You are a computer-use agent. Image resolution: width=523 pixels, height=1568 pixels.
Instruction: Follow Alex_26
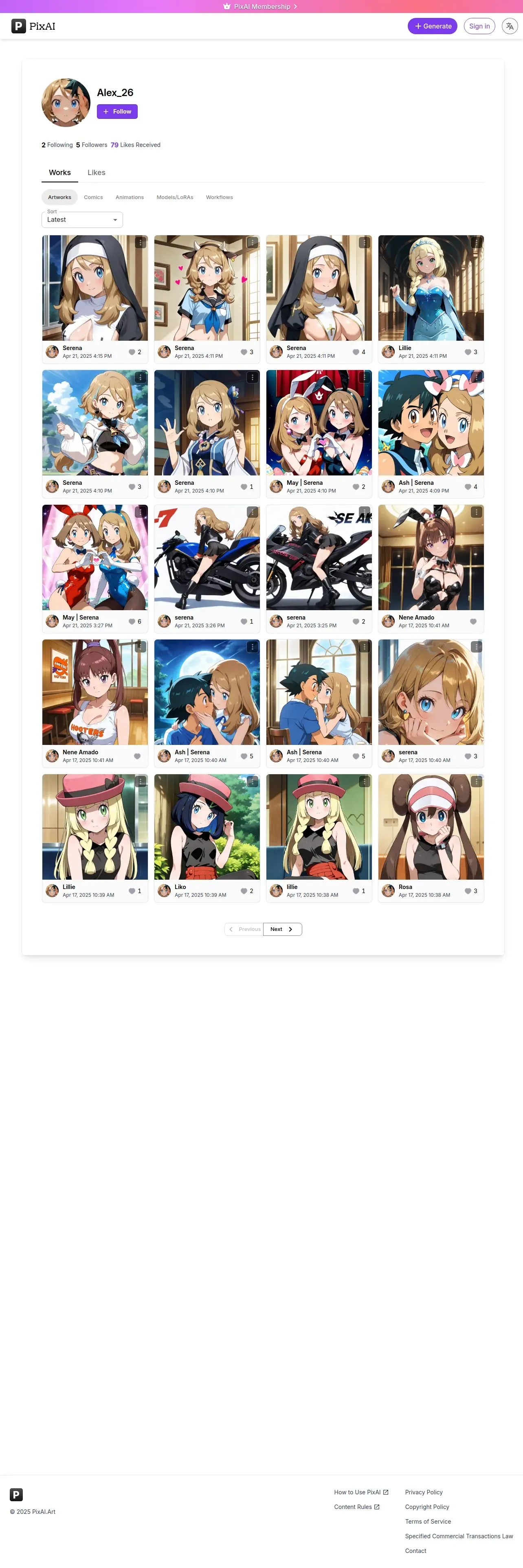[x=117, y=112]
